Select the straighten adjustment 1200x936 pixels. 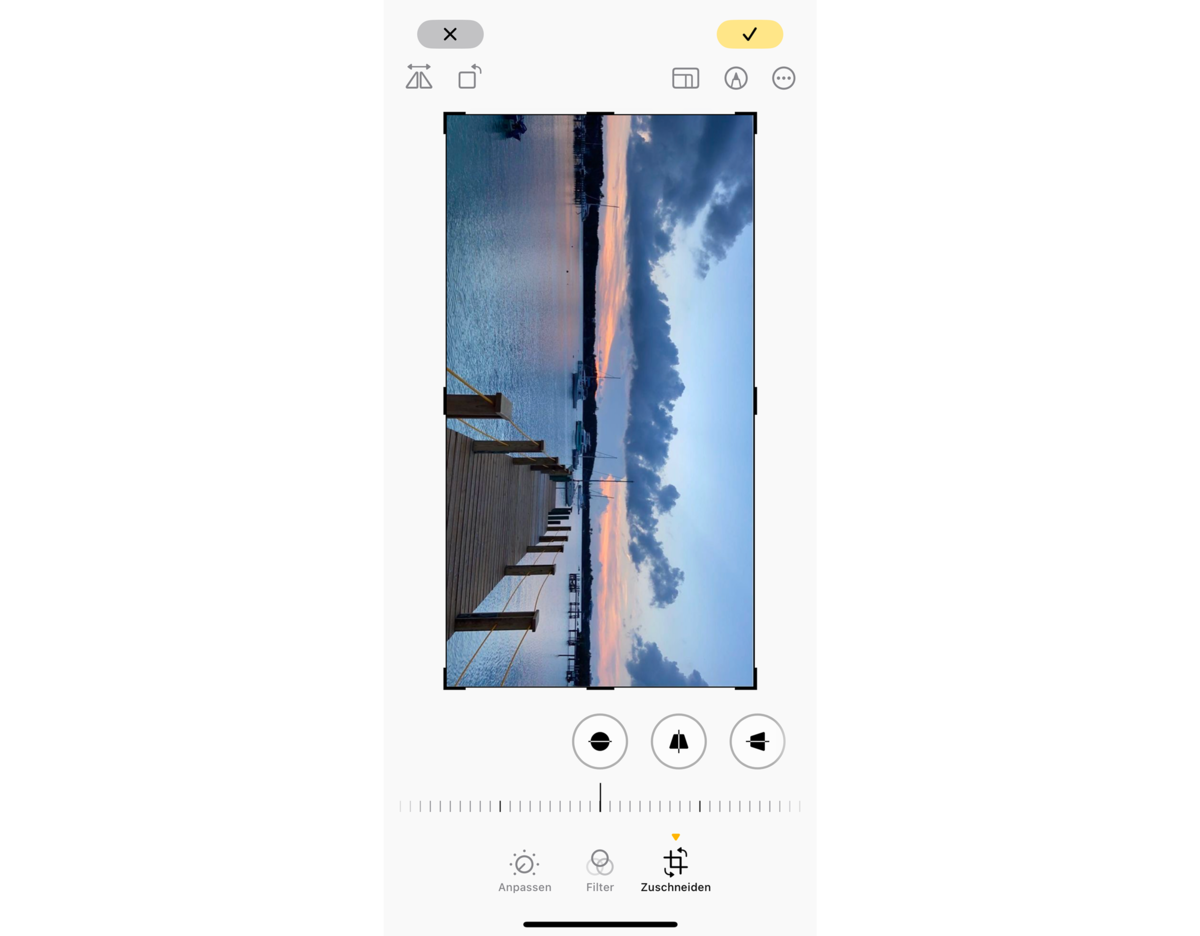click(x=600, y=741)
